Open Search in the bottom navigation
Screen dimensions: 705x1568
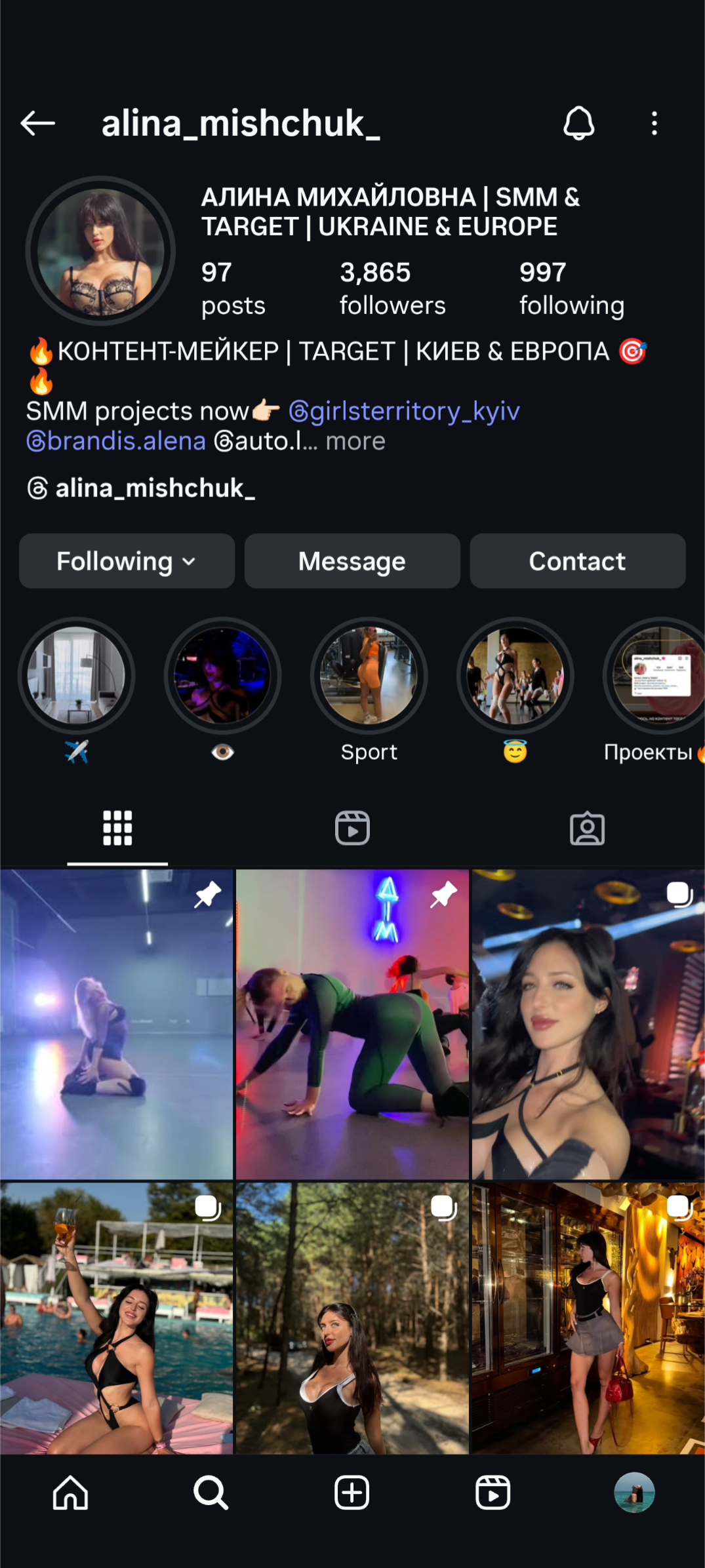(211, 1493)
